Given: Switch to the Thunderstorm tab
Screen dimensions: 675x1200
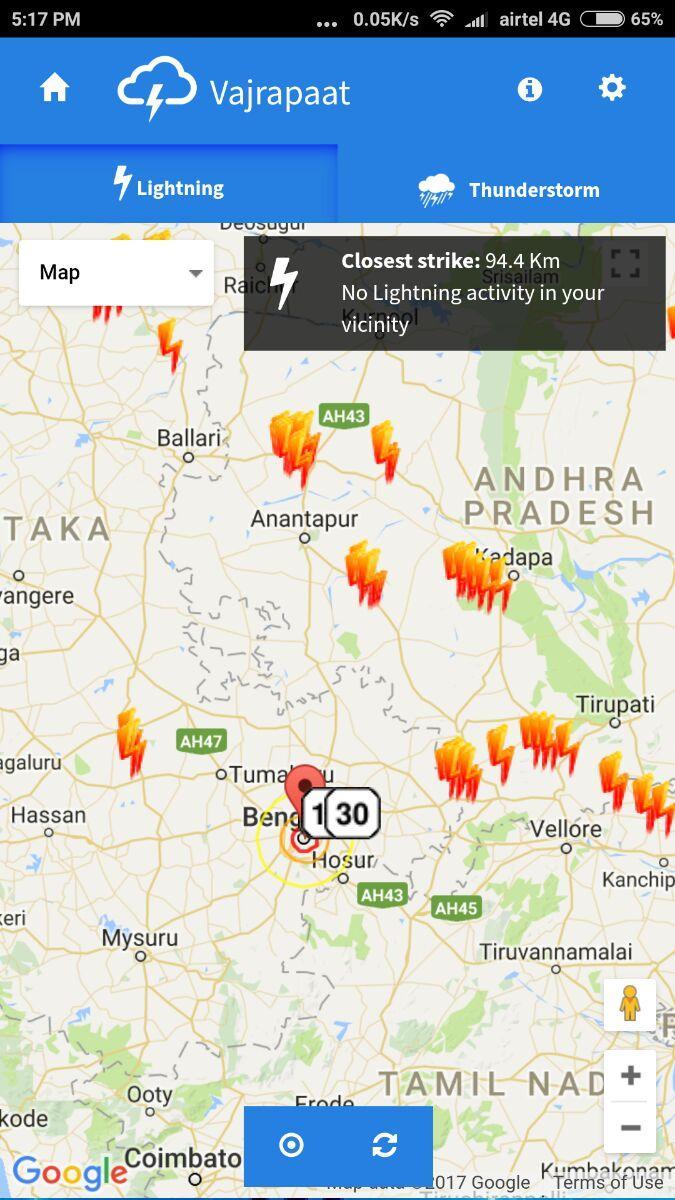Looking at the screenshot, I should tap(507, 189).
